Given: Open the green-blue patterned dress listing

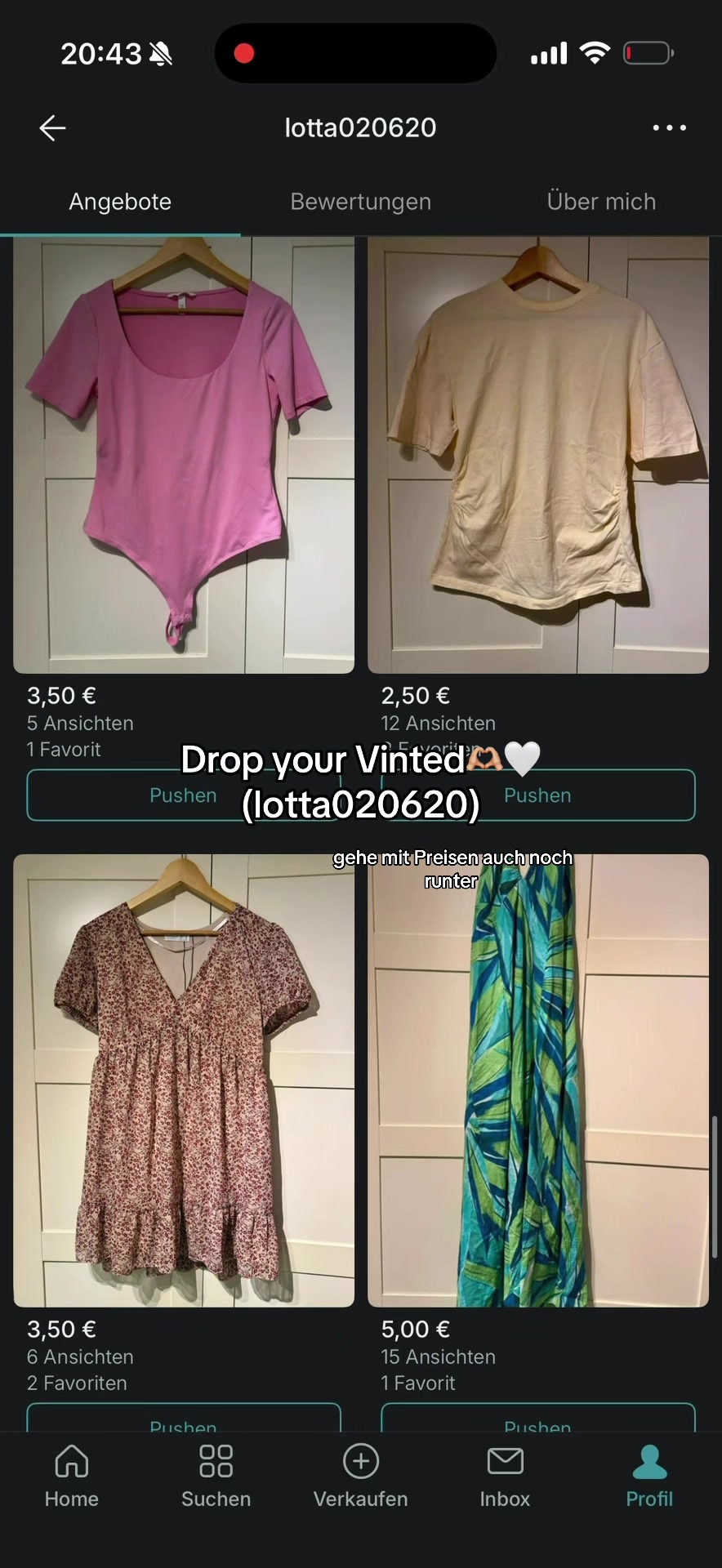Looking at the screenshot, I should [x=538, y=1080].
